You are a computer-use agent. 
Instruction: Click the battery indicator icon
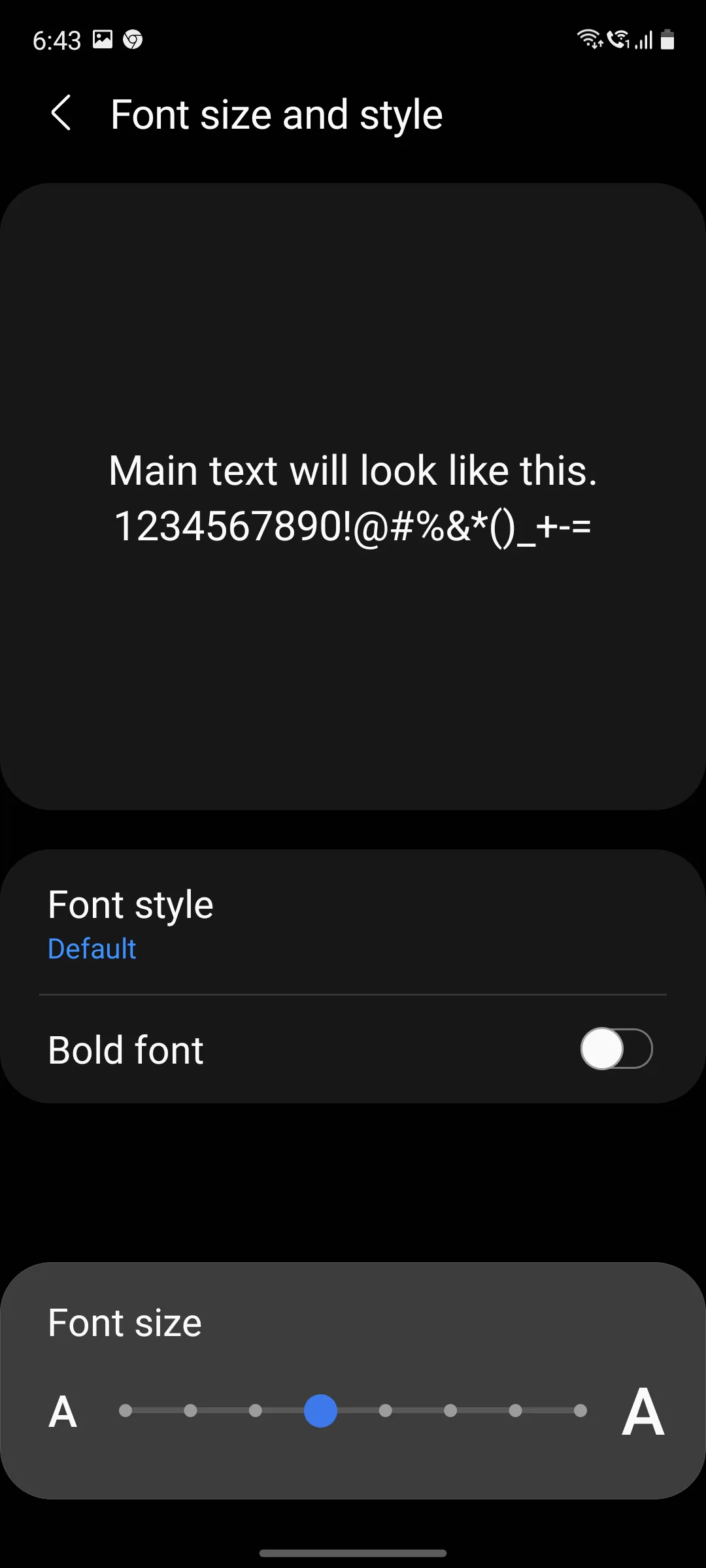[668, 41]
